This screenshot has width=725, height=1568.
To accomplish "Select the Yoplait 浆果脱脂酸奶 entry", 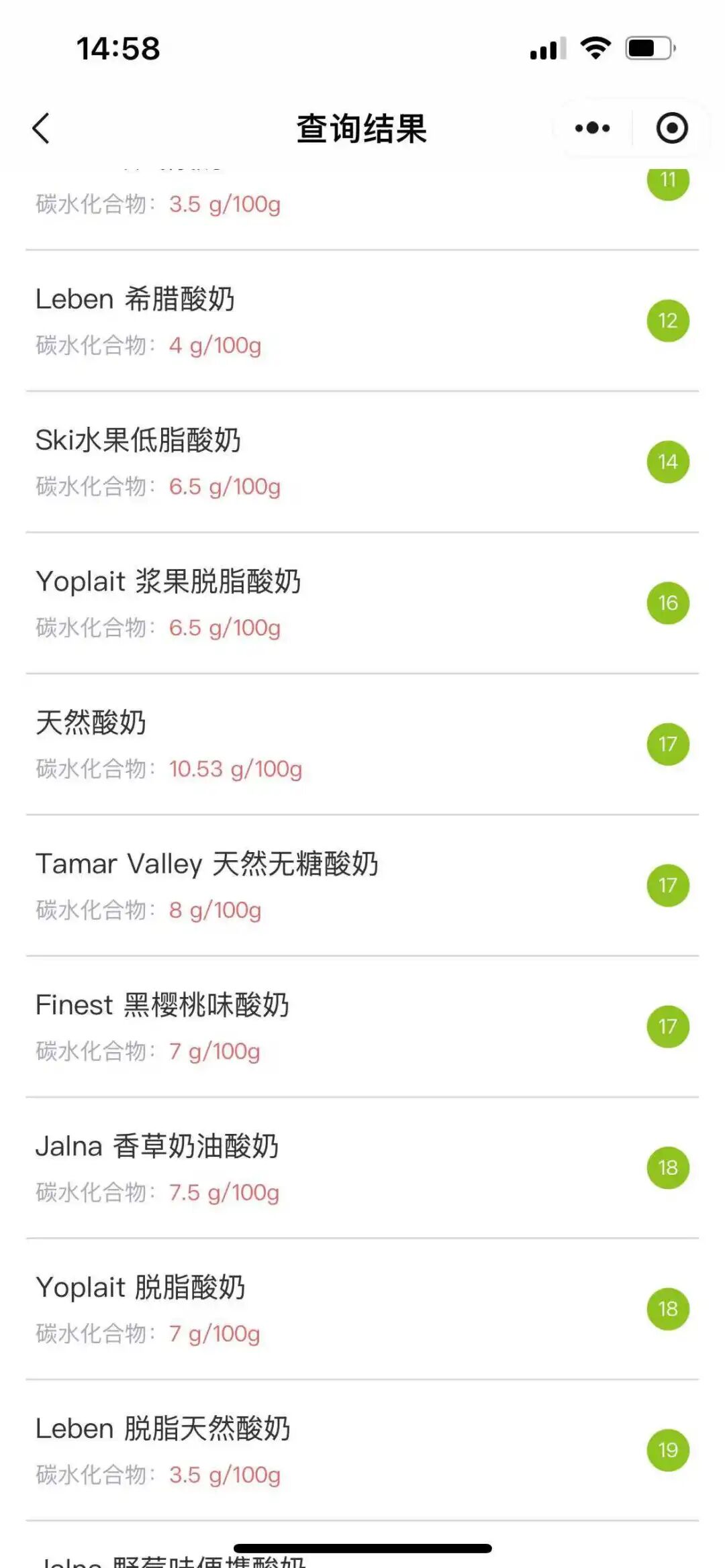I will coord(362,604).
